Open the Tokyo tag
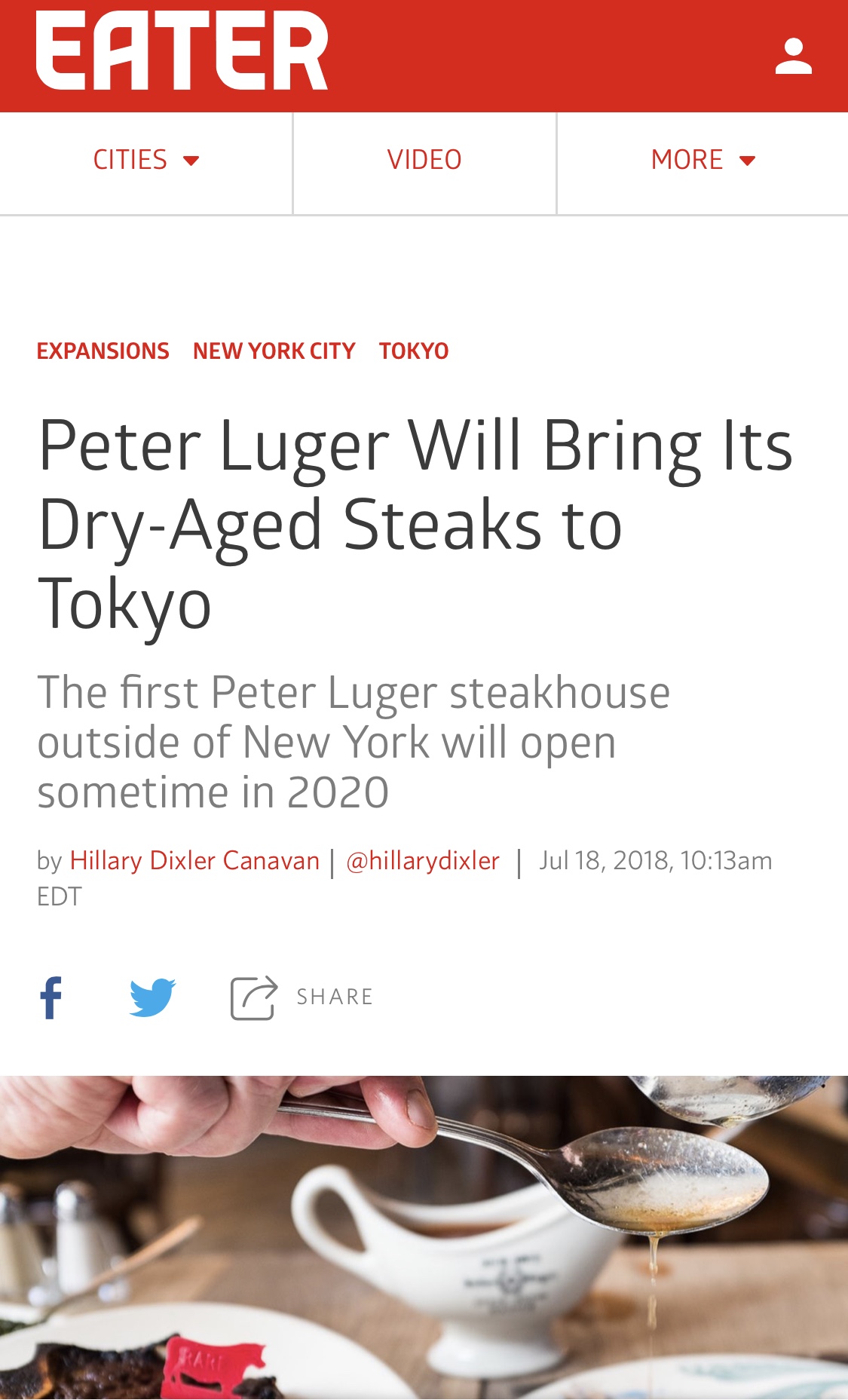This screenshot has height=1400, width=848. [x=414, y=351]
